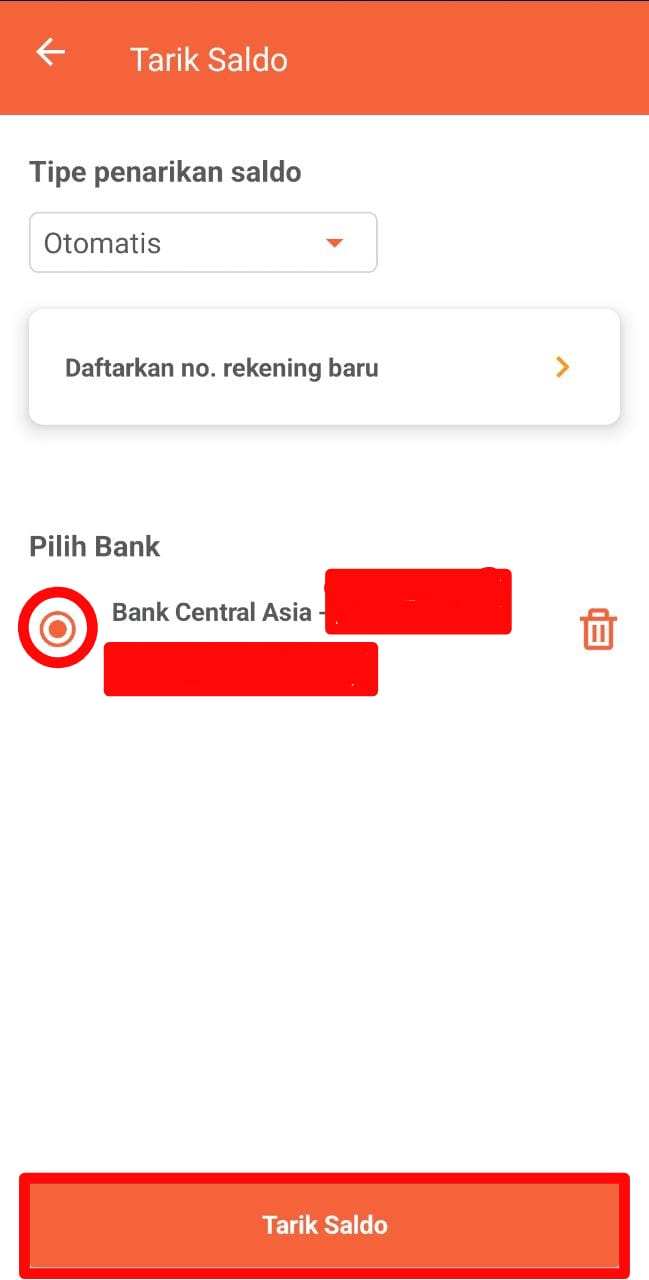Image resolution: width=649 pixels, height=1280 pixels.
Task: Tap the Tarik Saldo button at the bottom
Action: [x=324, y=1225]
